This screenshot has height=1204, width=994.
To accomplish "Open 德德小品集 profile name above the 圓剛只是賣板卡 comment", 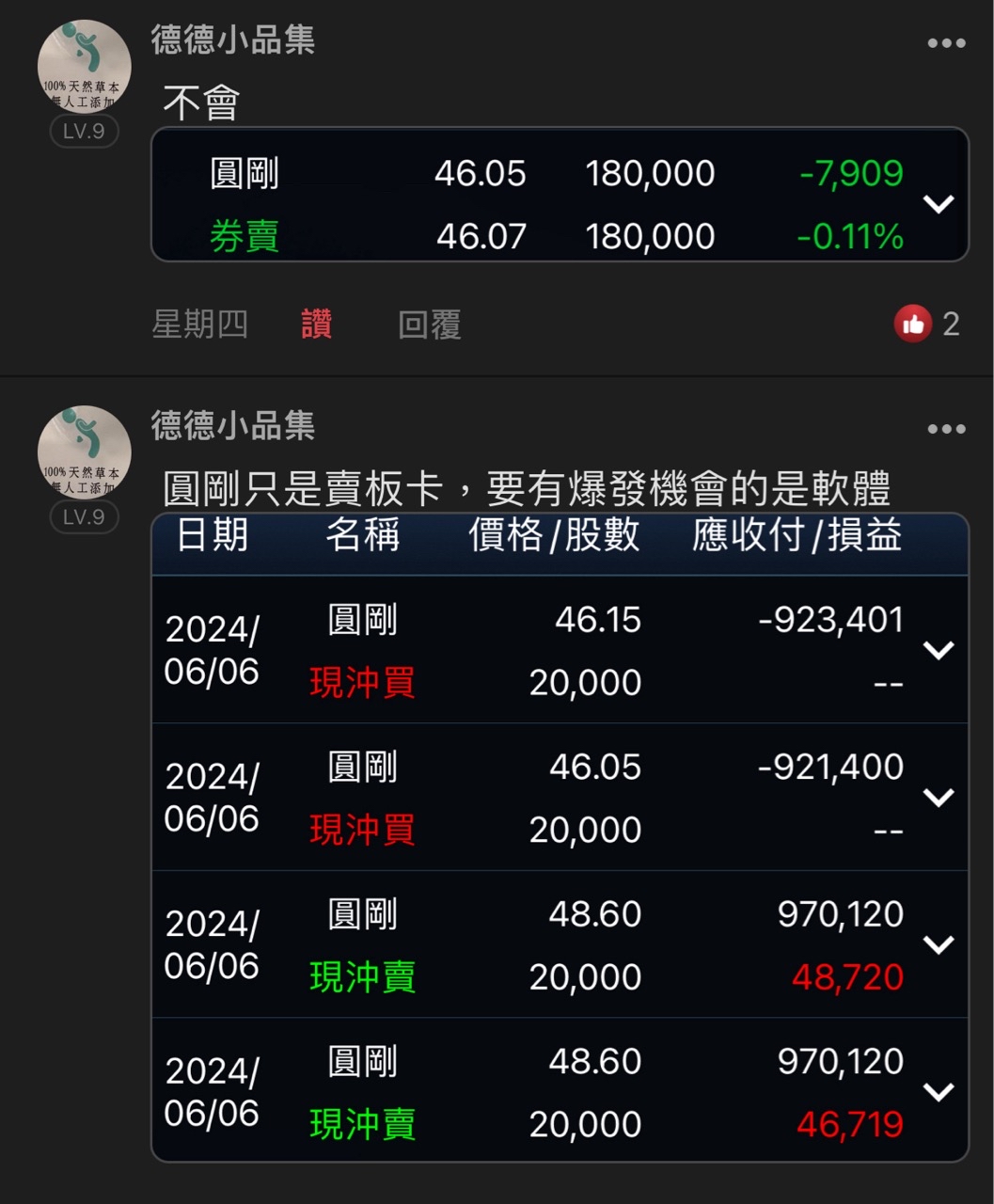I will click(232, 426).
